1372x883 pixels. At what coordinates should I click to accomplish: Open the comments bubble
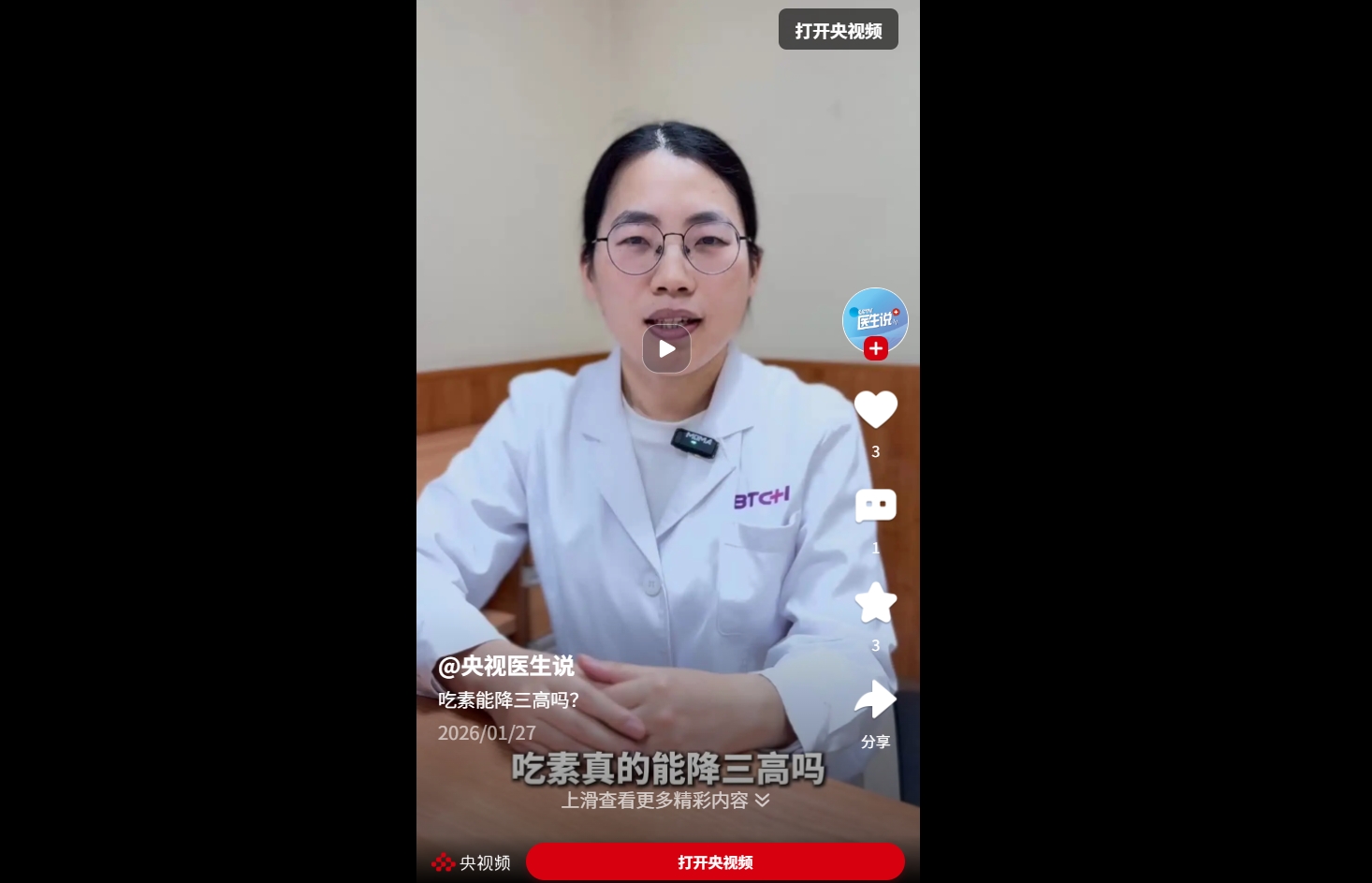point(875,507)
